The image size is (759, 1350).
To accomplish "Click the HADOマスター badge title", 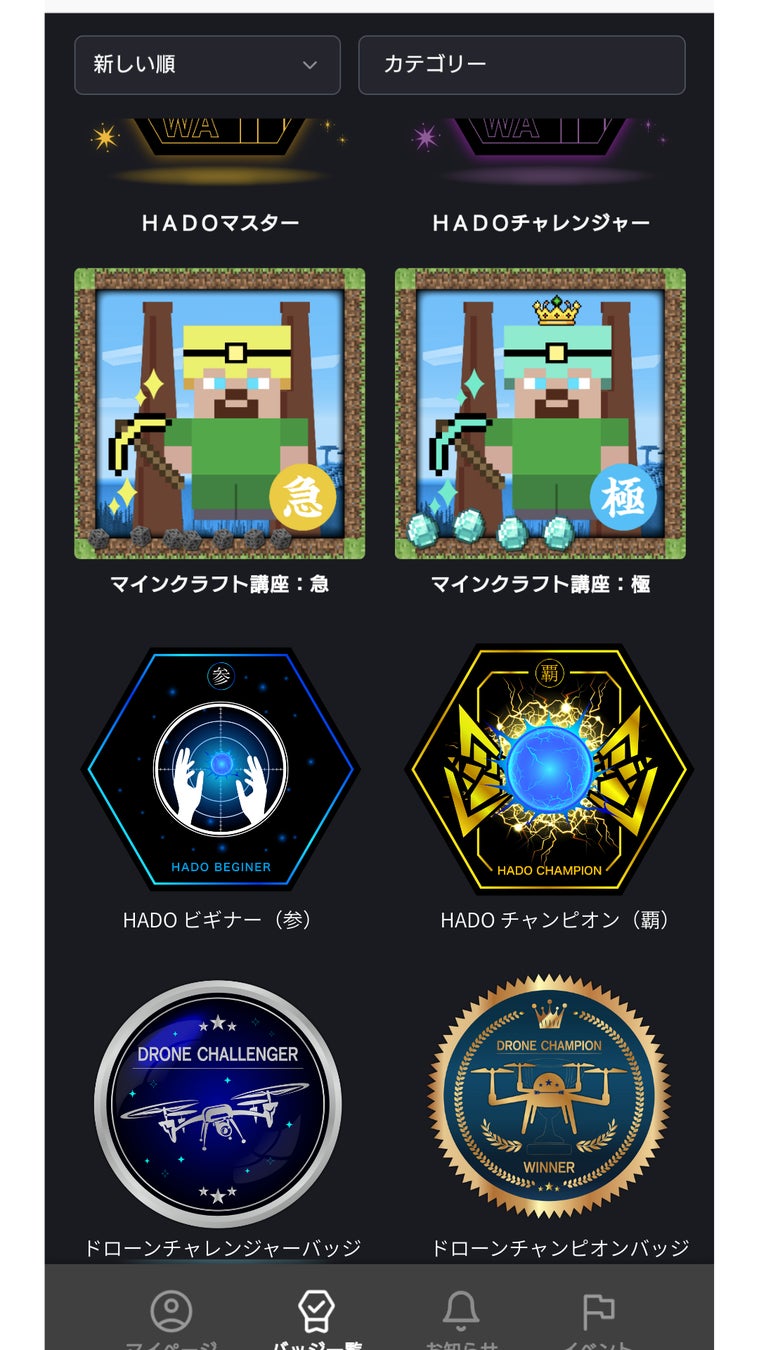I will pyautogui.click(x=223, y=222).
